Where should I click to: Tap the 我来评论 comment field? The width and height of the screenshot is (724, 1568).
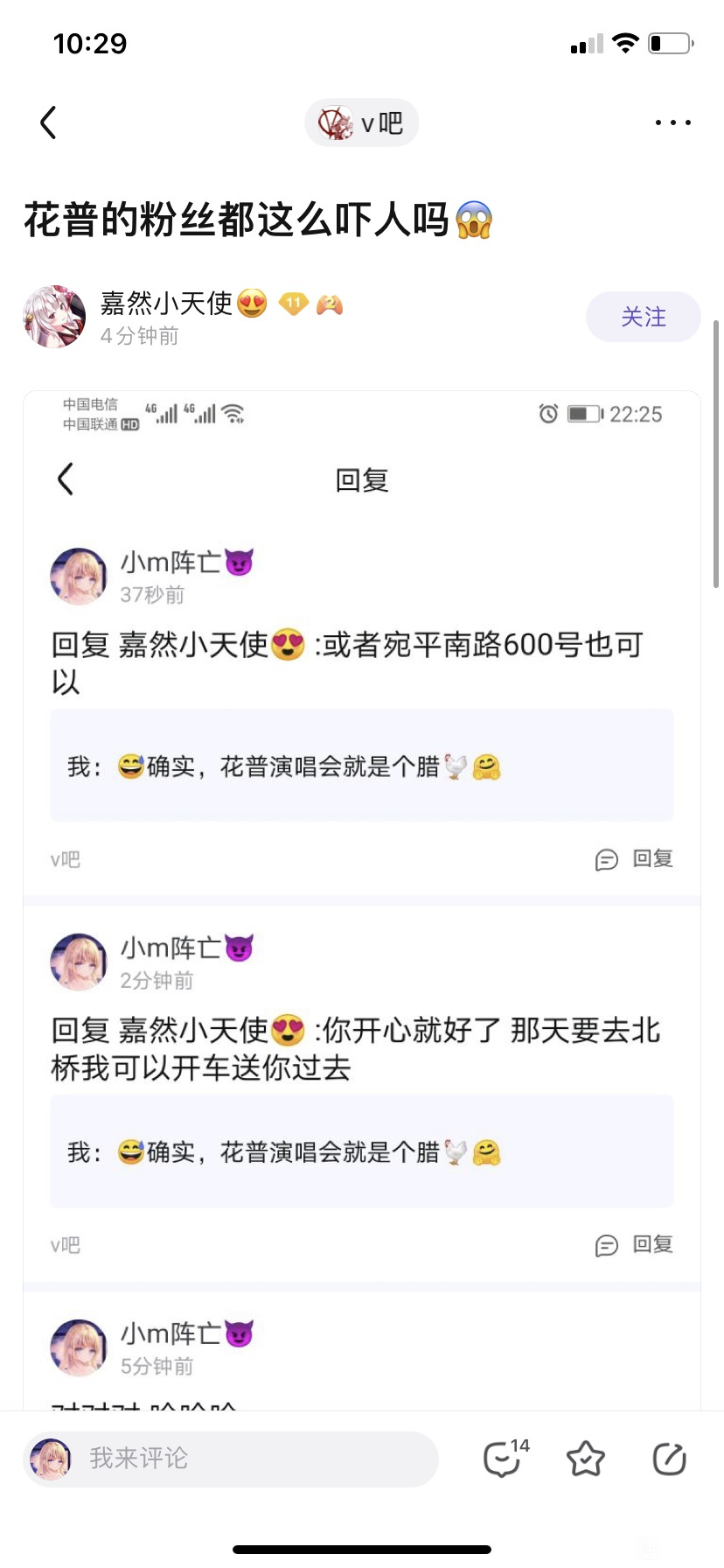tap(231, 1458)
